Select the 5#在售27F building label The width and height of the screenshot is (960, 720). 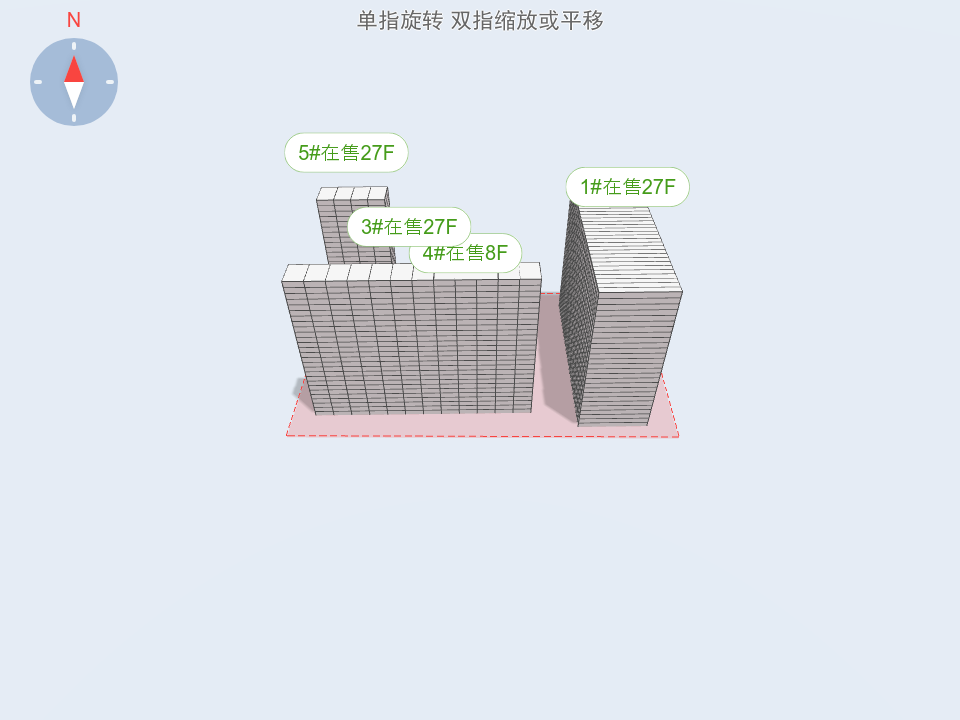click(x=346, y=153)
